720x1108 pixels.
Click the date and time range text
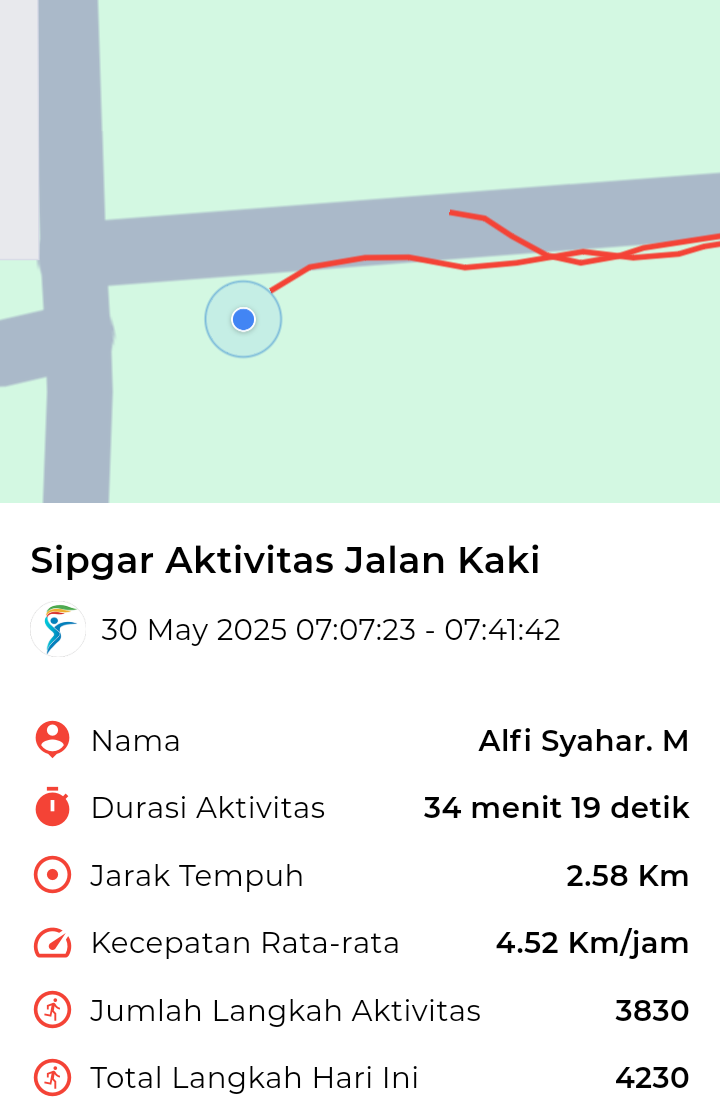pyautogui.click(x=330, y=630)
